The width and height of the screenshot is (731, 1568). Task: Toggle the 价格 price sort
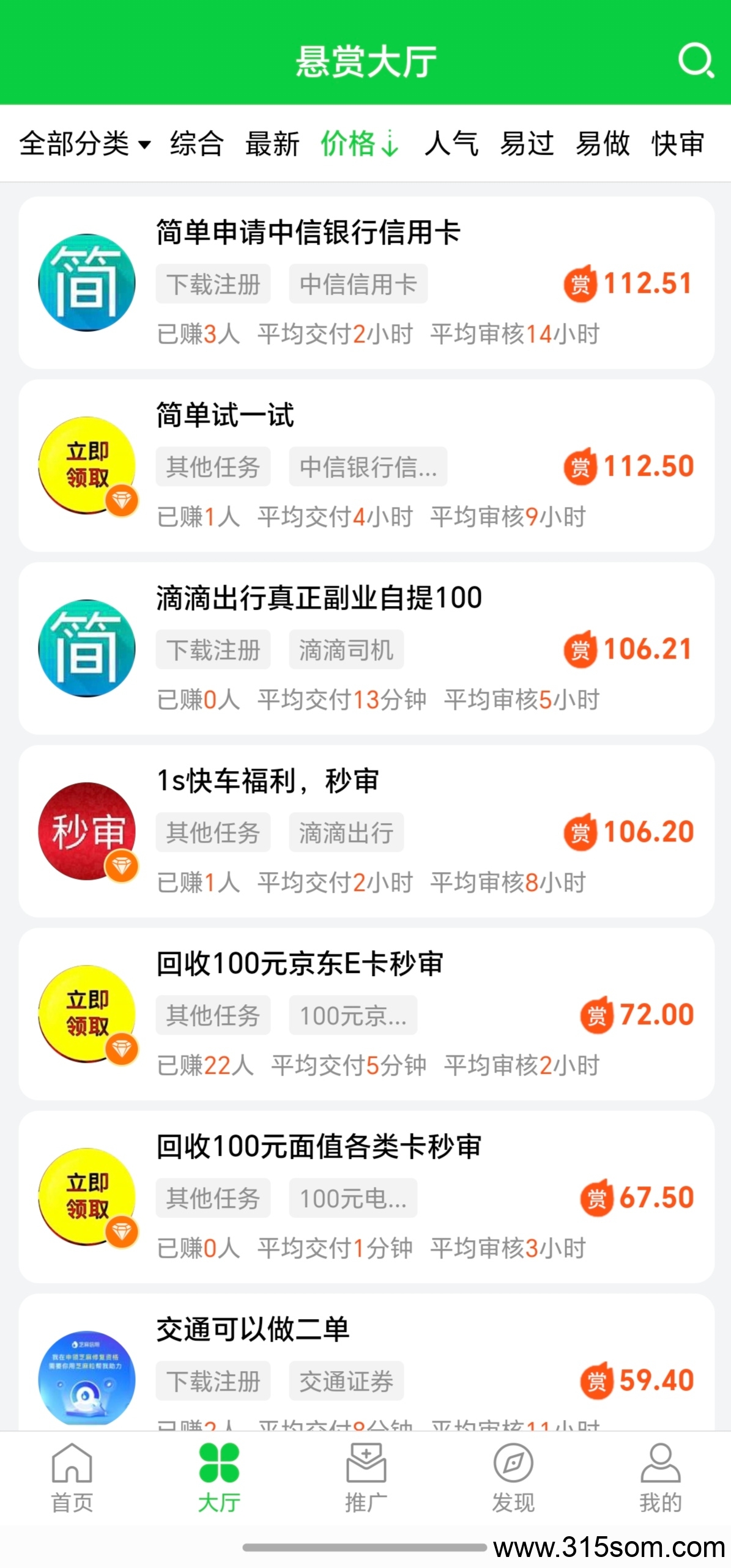[360, 144]
